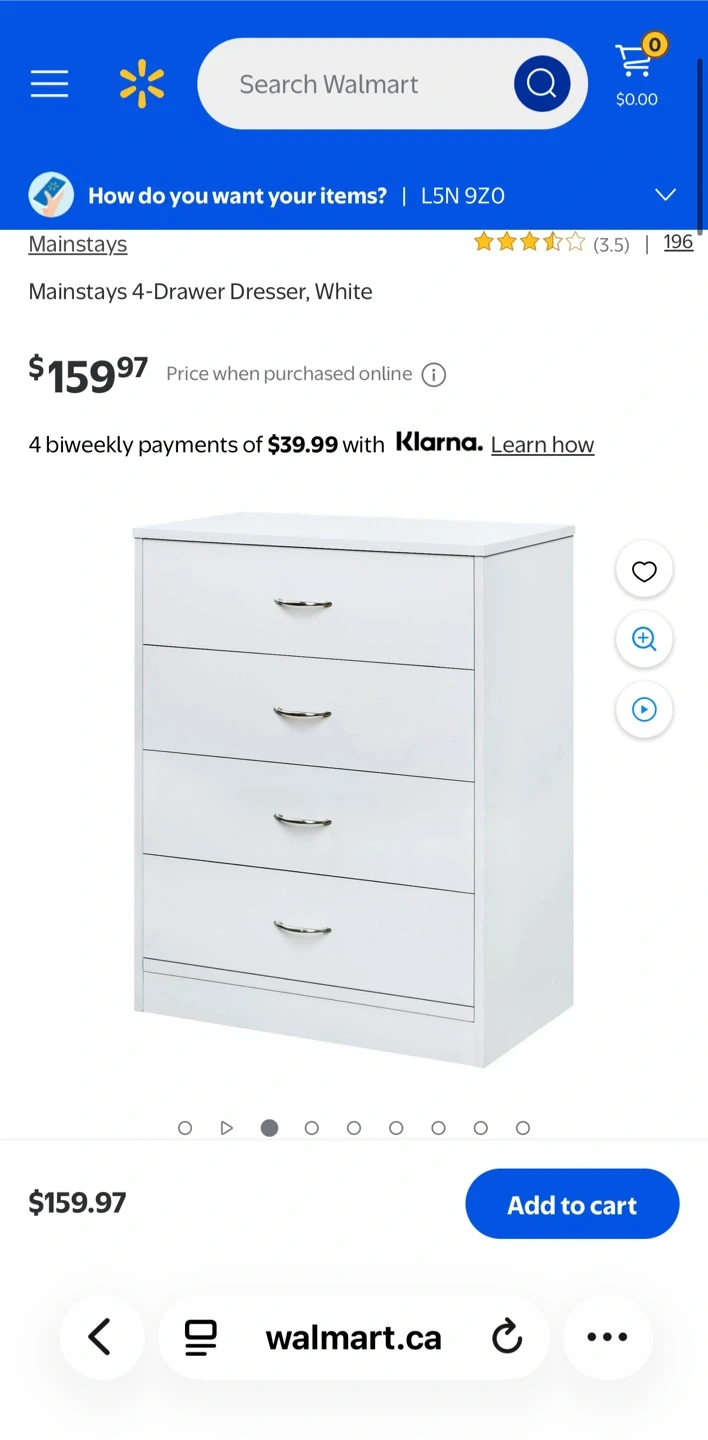Jump to the video slide indicator
708x1440 pixels.
point(227,1128)
